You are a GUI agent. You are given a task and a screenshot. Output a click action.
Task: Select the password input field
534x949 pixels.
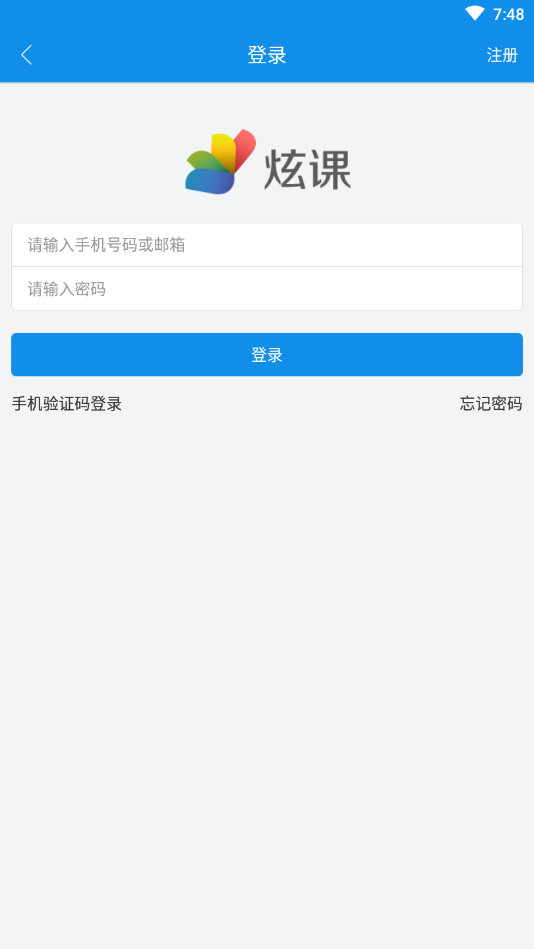point(267,289)
